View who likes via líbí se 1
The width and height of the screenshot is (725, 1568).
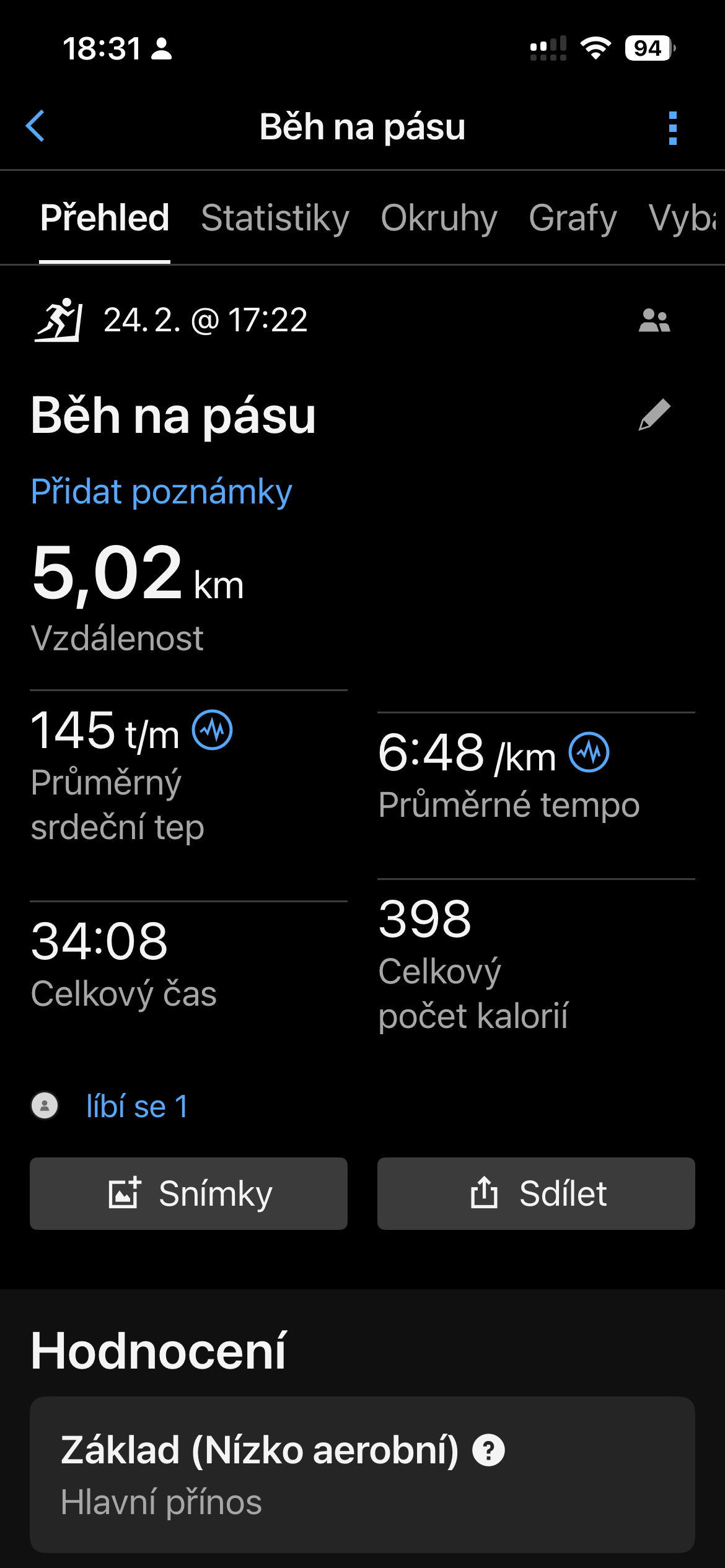coord(137,1106)
